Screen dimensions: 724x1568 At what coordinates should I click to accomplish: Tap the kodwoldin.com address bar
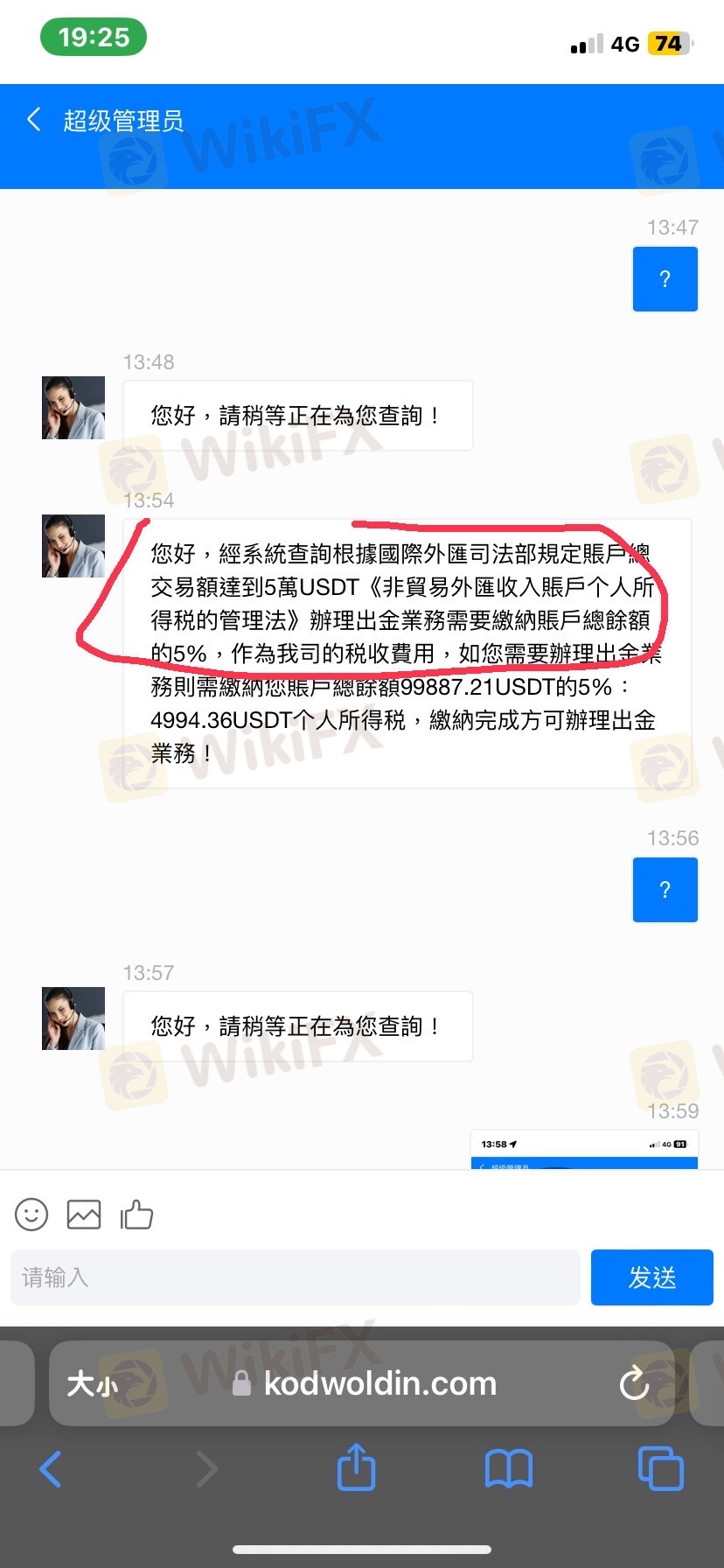click(x=379, y=1383)
